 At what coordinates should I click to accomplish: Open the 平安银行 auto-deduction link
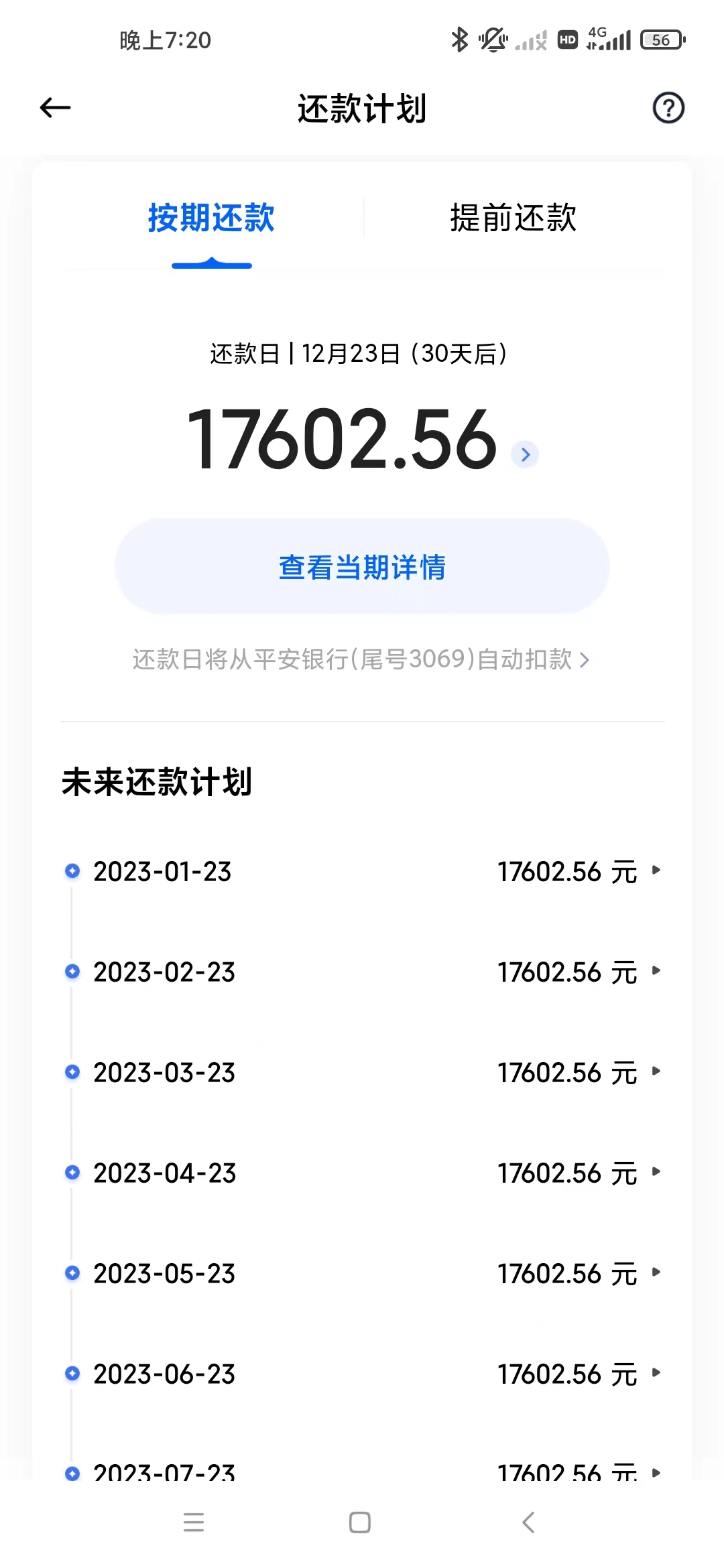[x=361, y=659]
